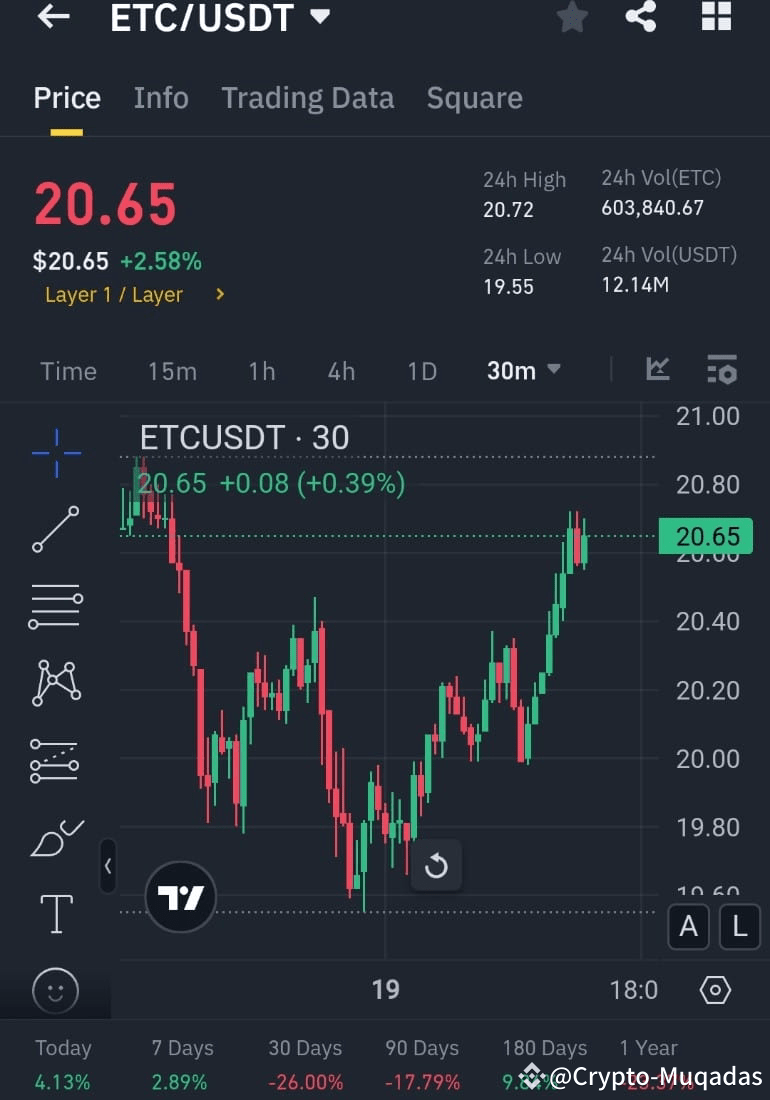Switch to the Trading Data tab
770x1100 pixels.
tap(307, 97)
